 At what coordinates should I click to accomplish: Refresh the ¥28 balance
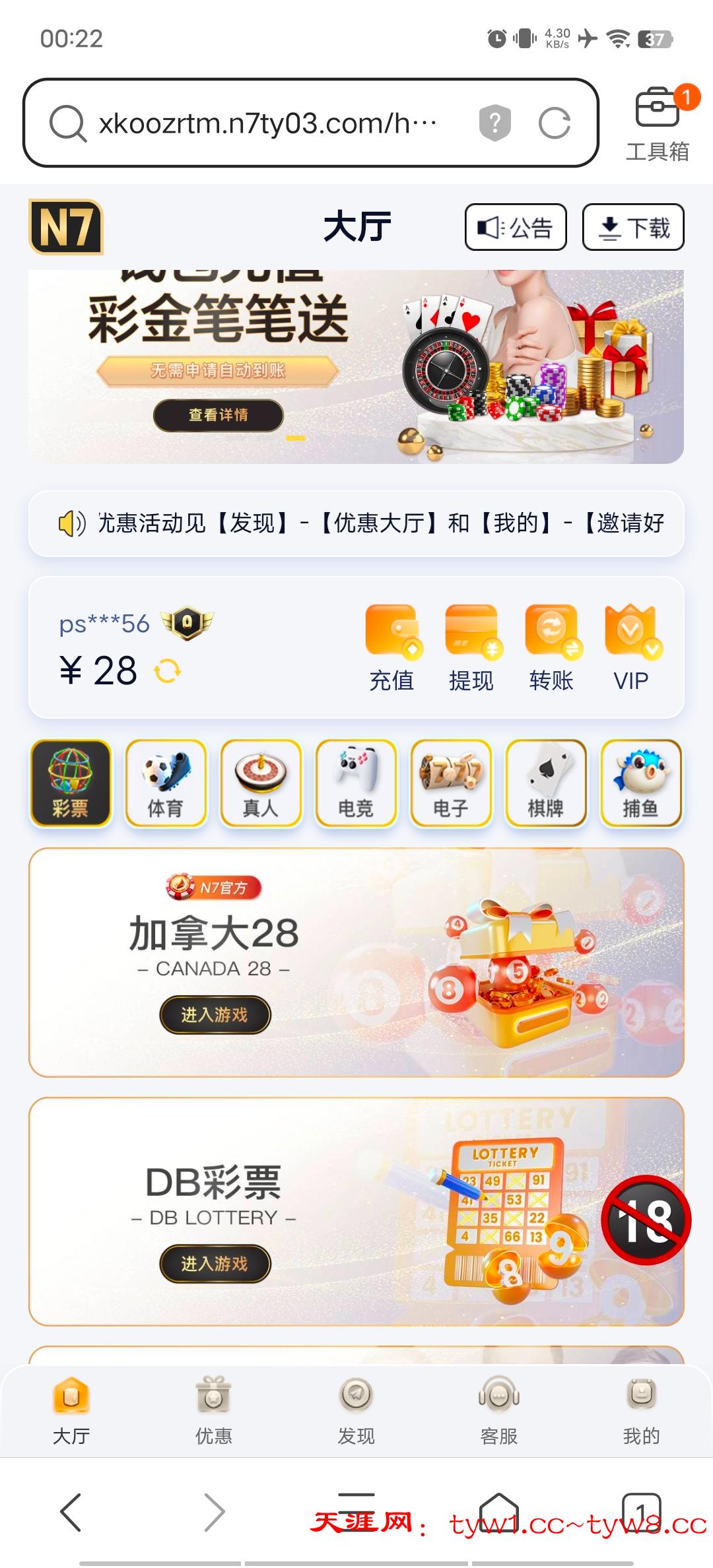pos(168,672)
